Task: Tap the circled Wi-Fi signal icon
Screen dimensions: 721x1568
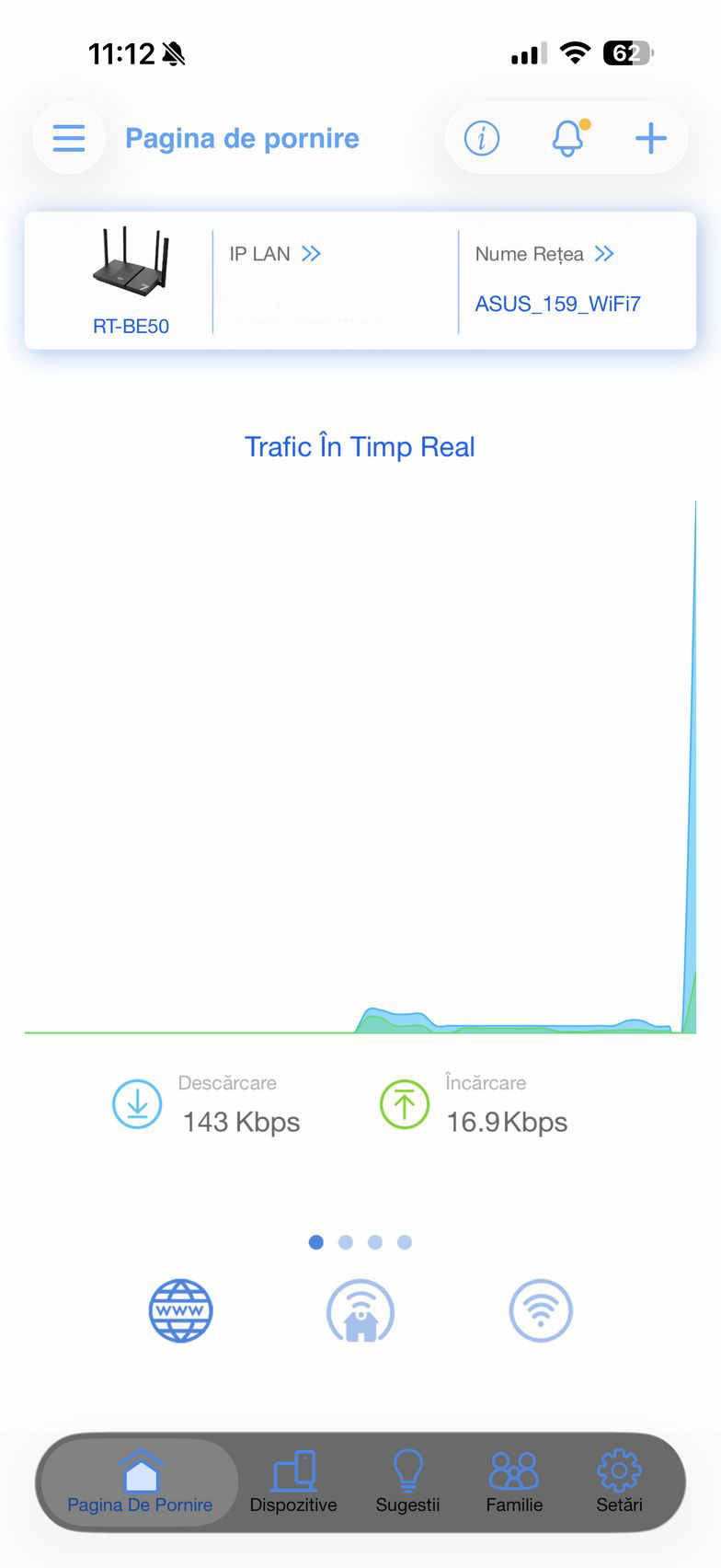Action: pos(541,1310)
